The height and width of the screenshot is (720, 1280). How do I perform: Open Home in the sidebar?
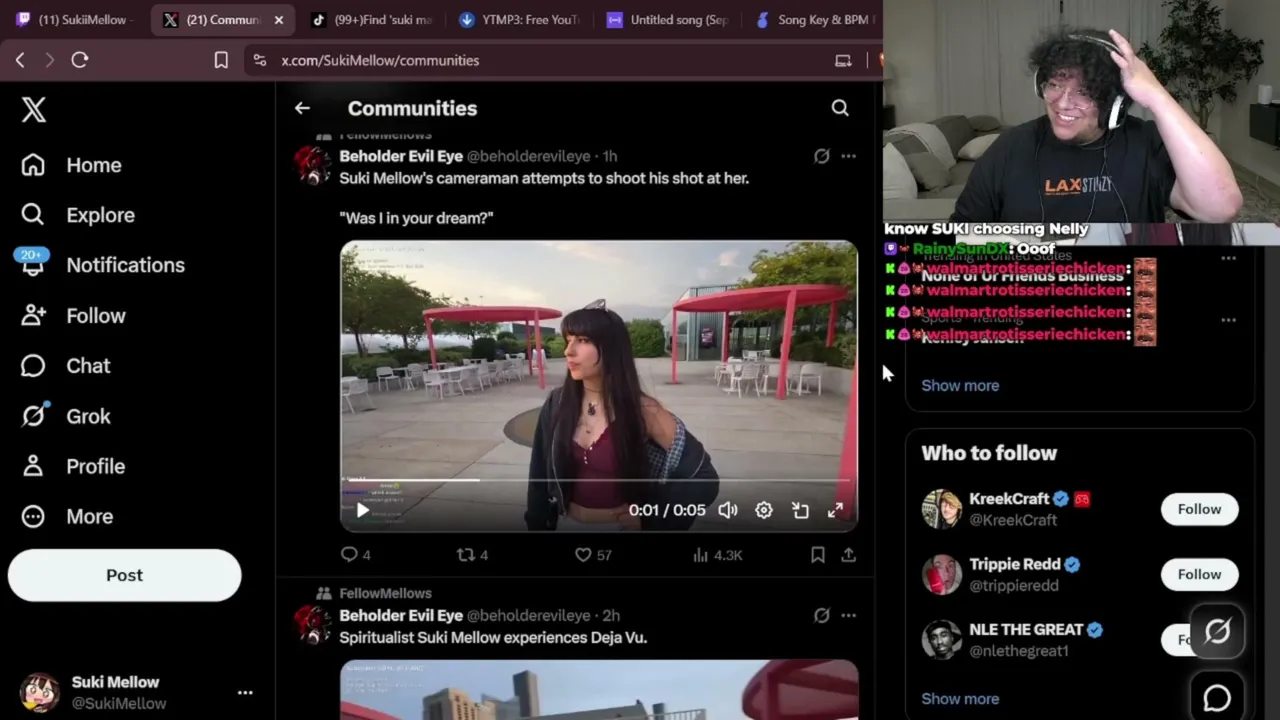pos(72,165)
